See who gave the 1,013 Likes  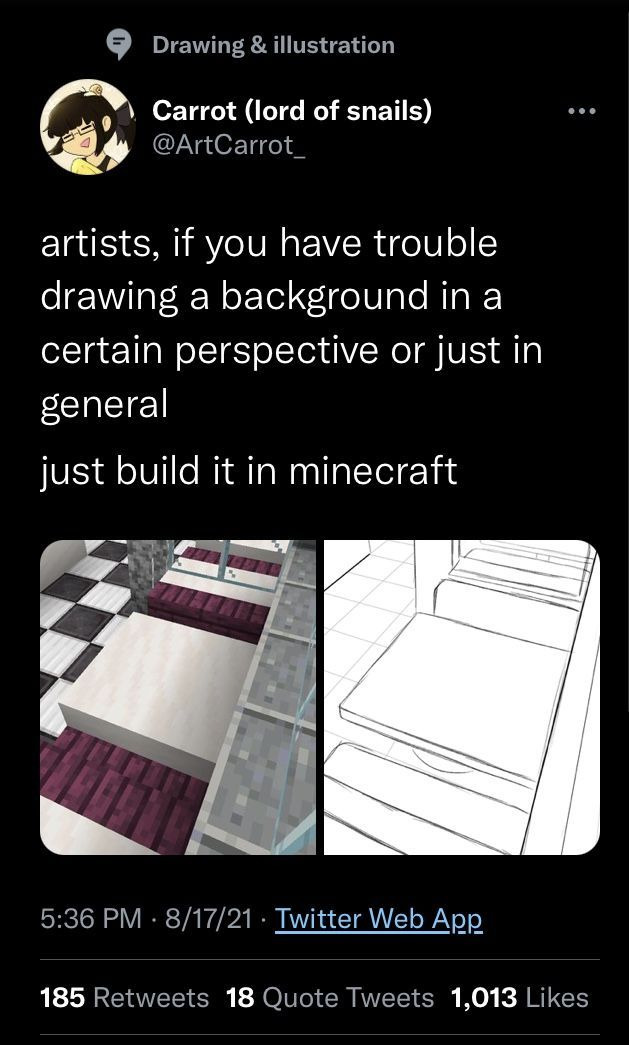click(520, 997)
